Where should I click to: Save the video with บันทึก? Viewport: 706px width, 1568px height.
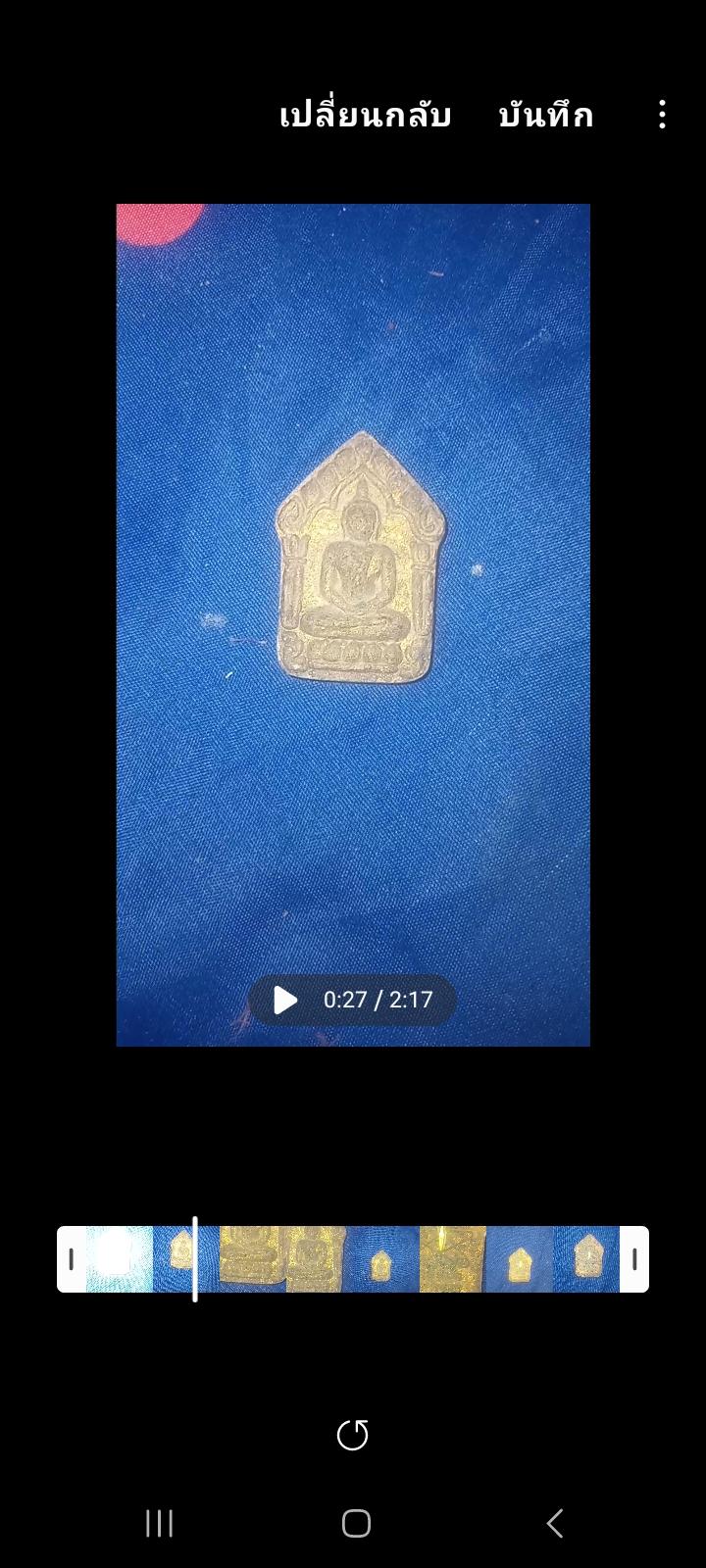(x=545, y=116)
